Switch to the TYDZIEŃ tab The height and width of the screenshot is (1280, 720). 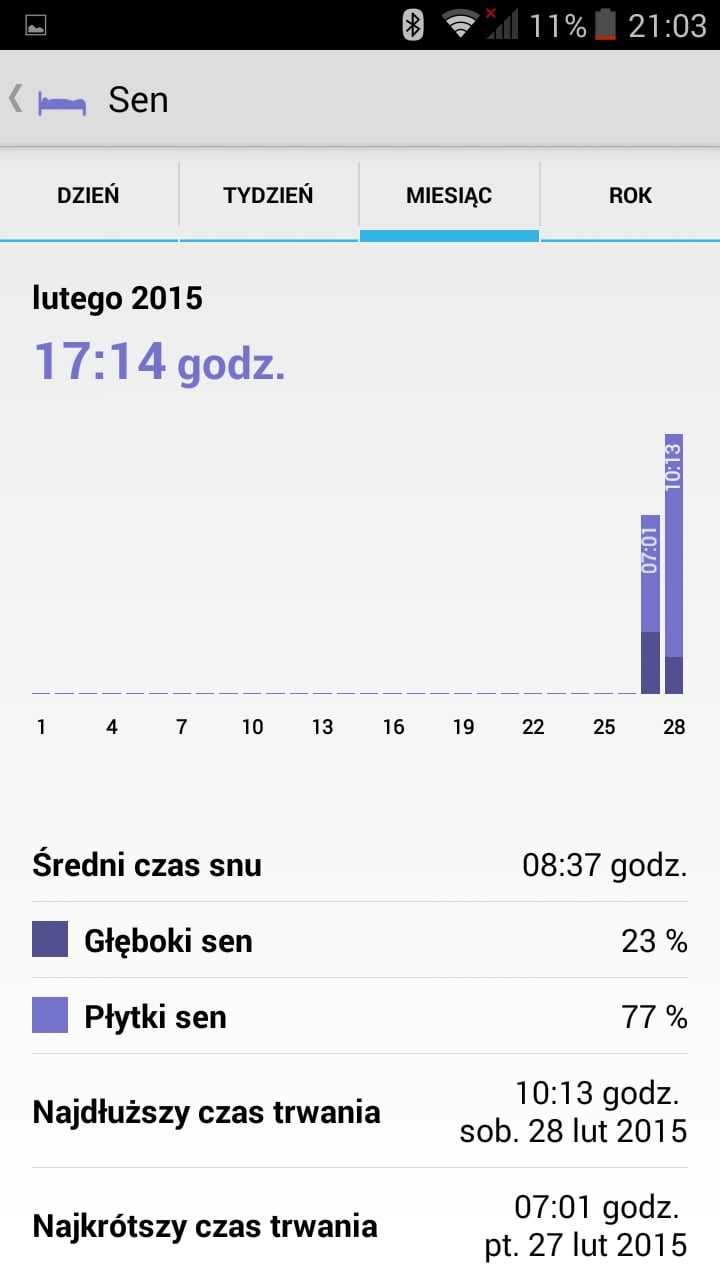(268, 195)
